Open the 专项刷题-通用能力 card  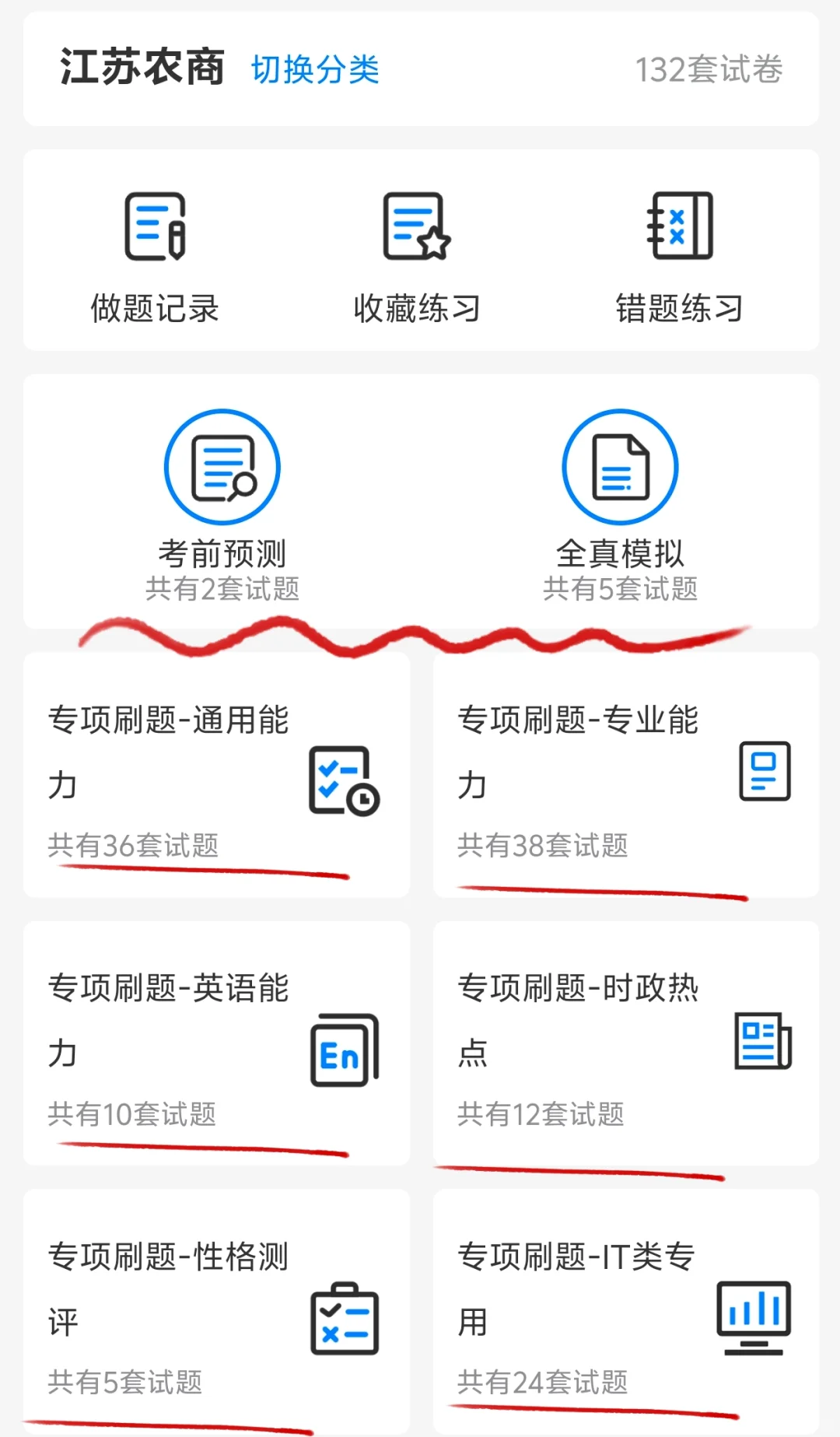(216, 775)
